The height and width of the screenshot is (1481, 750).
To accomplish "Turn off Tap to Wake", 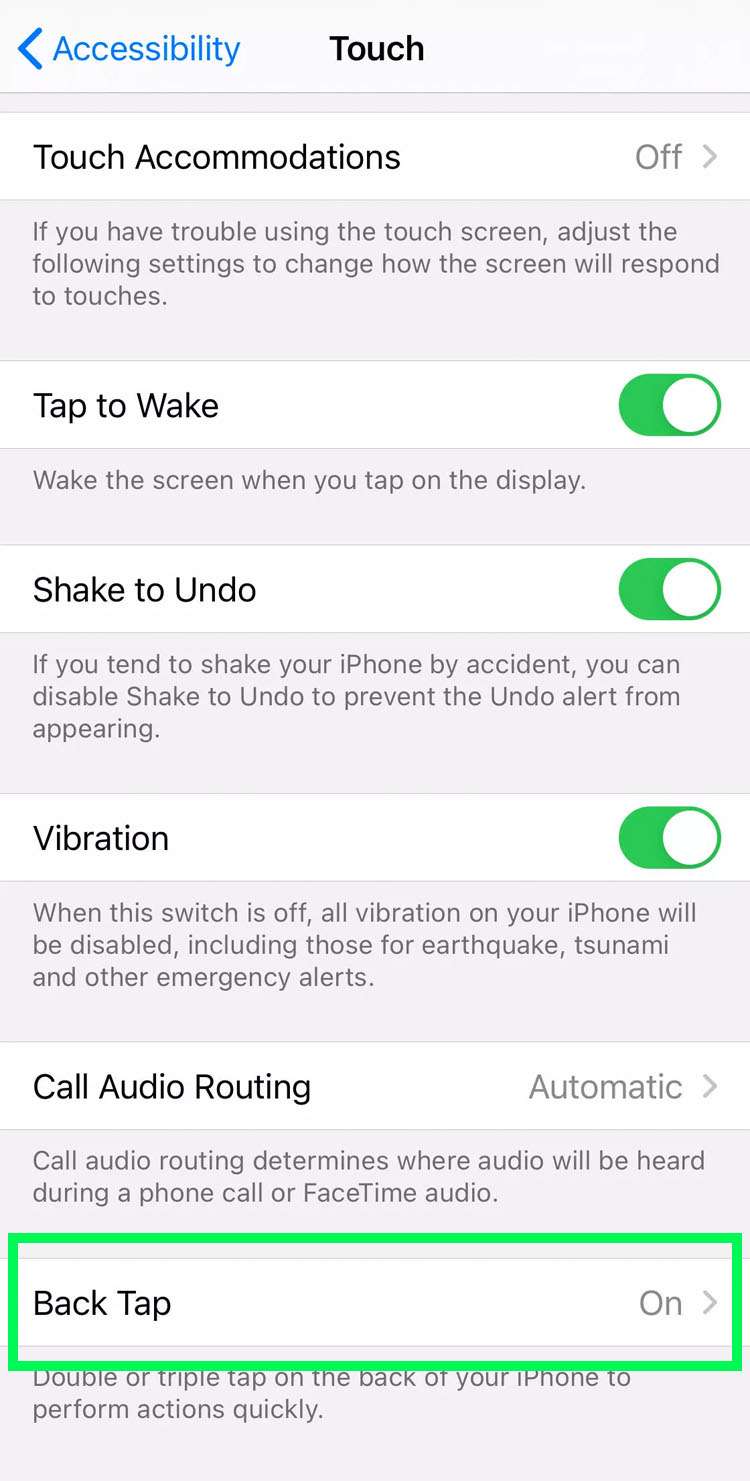I will pyautogui.click(x=669, y=405).
